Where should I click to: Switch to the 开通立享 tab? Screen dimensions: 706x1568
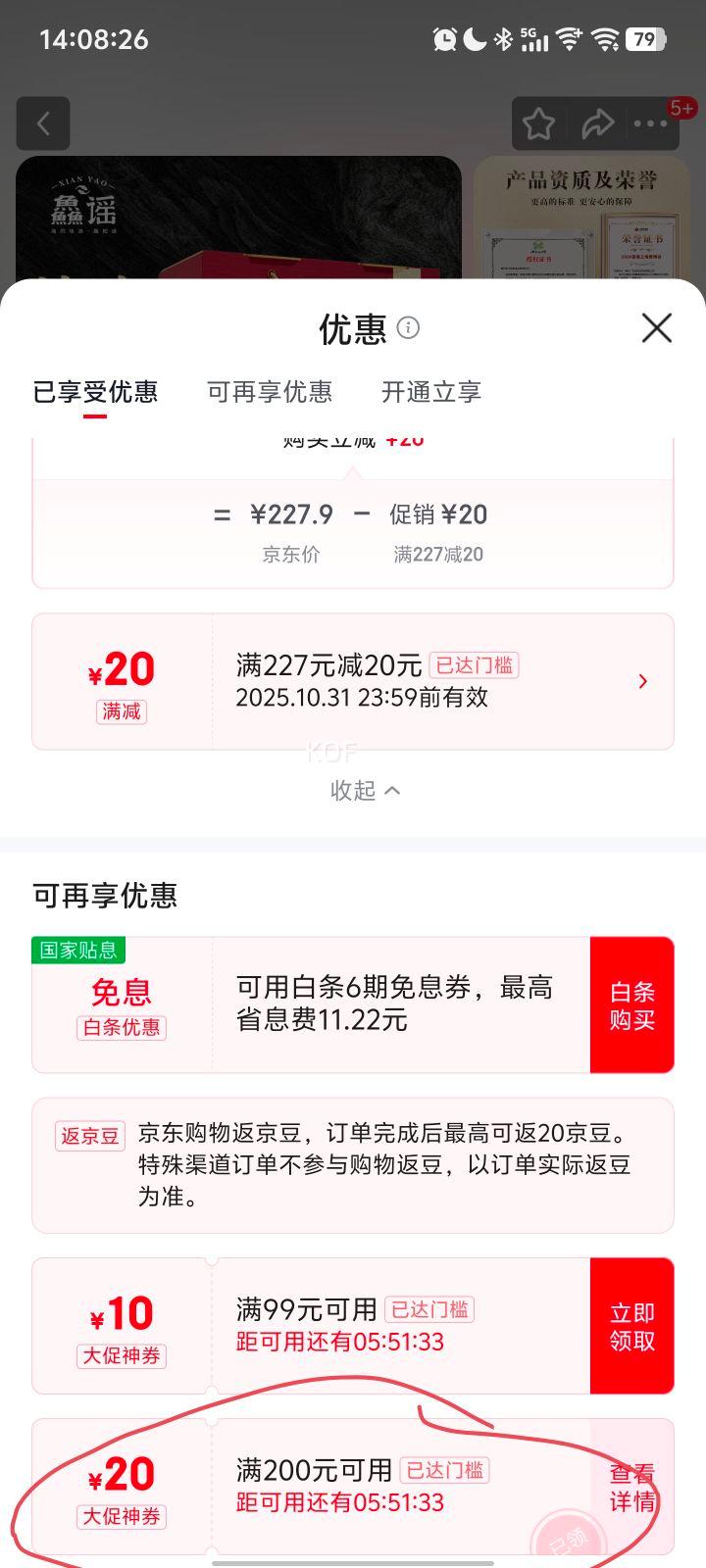click(x=430, y=392)
